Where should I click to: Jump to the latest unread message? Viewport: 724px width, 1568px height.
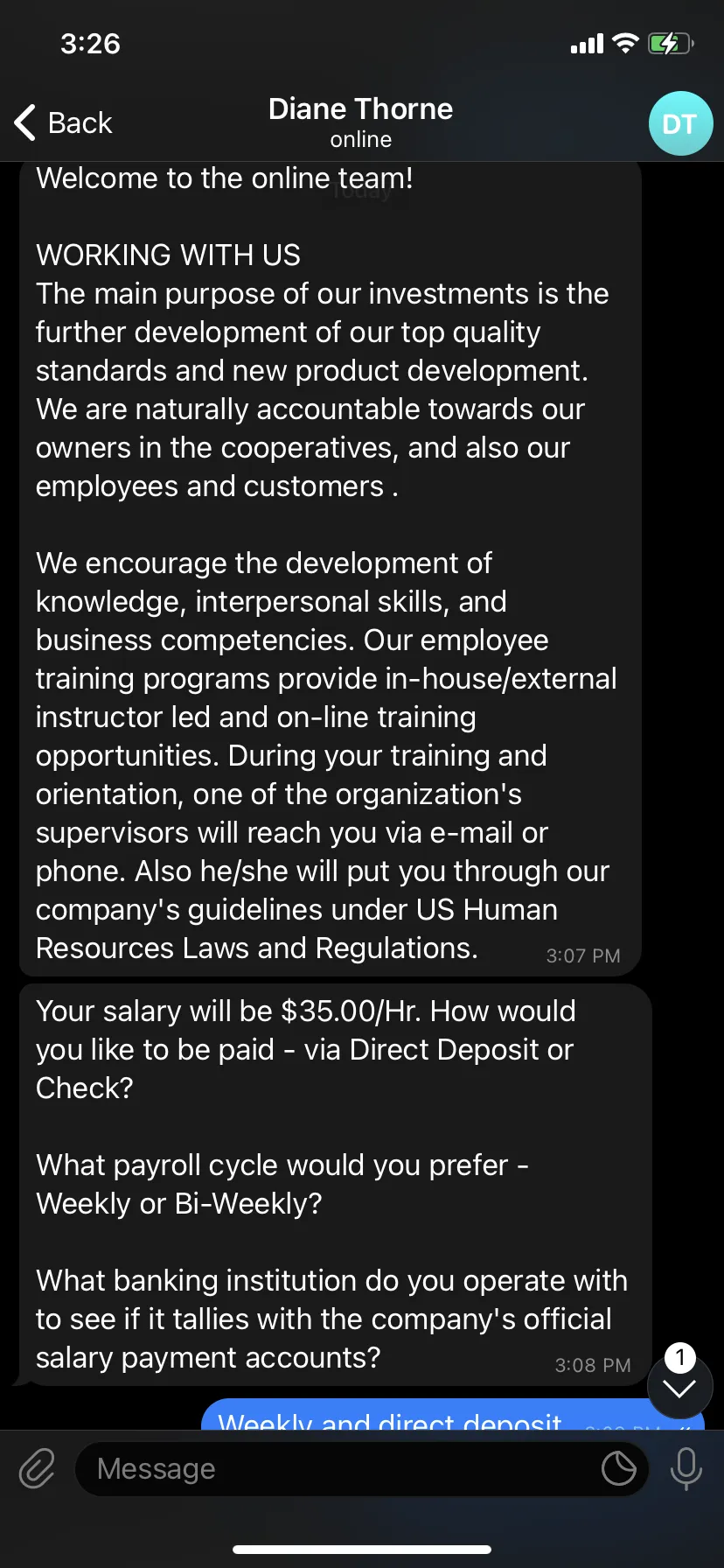coord(679,1385)
